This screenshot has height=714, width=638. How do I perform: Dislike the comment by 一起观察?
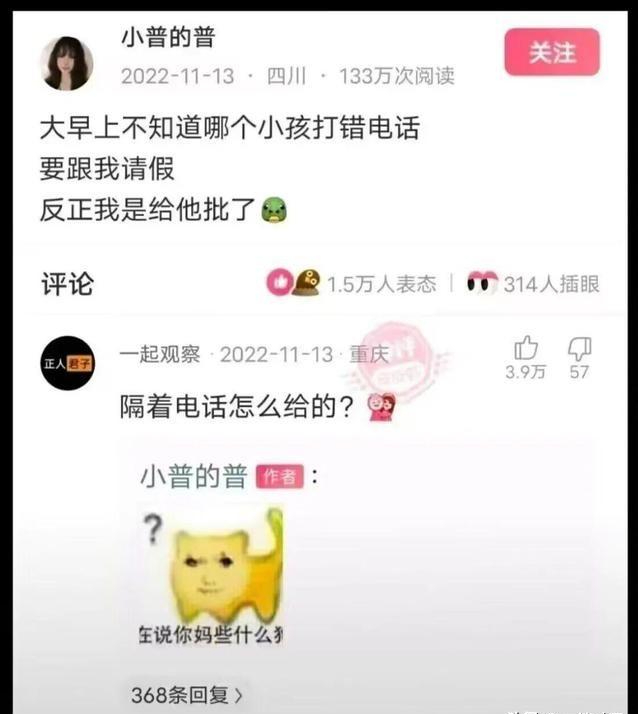tap(579, 349)
